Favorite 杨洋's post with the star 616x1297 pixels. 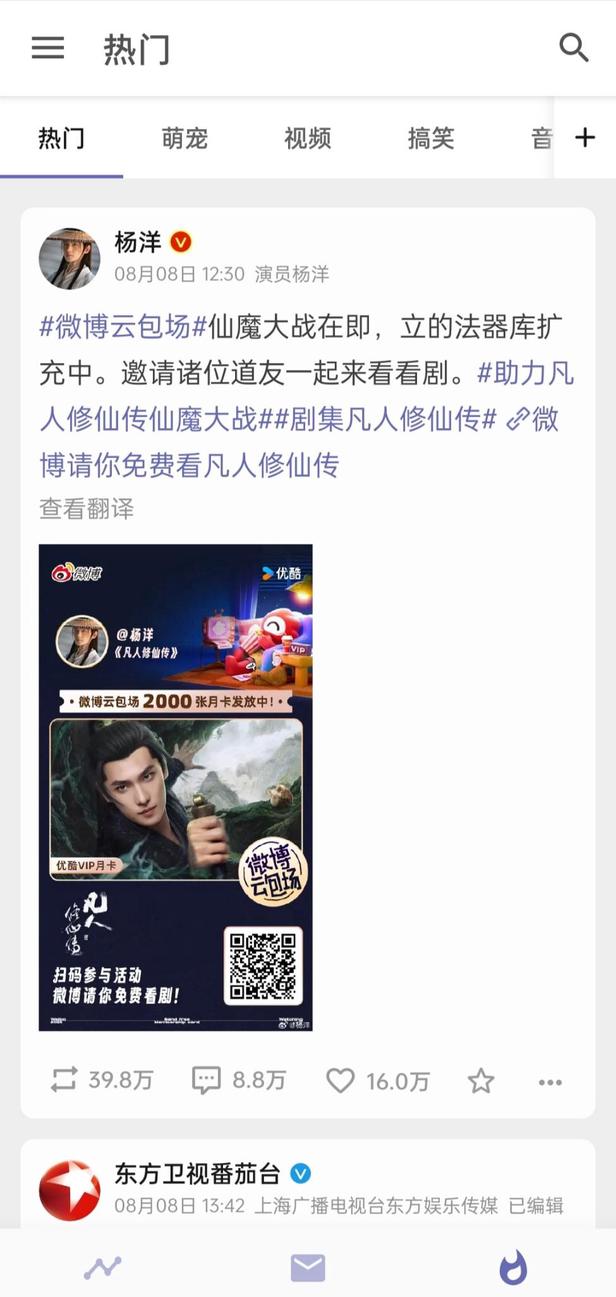[481, 1080]
